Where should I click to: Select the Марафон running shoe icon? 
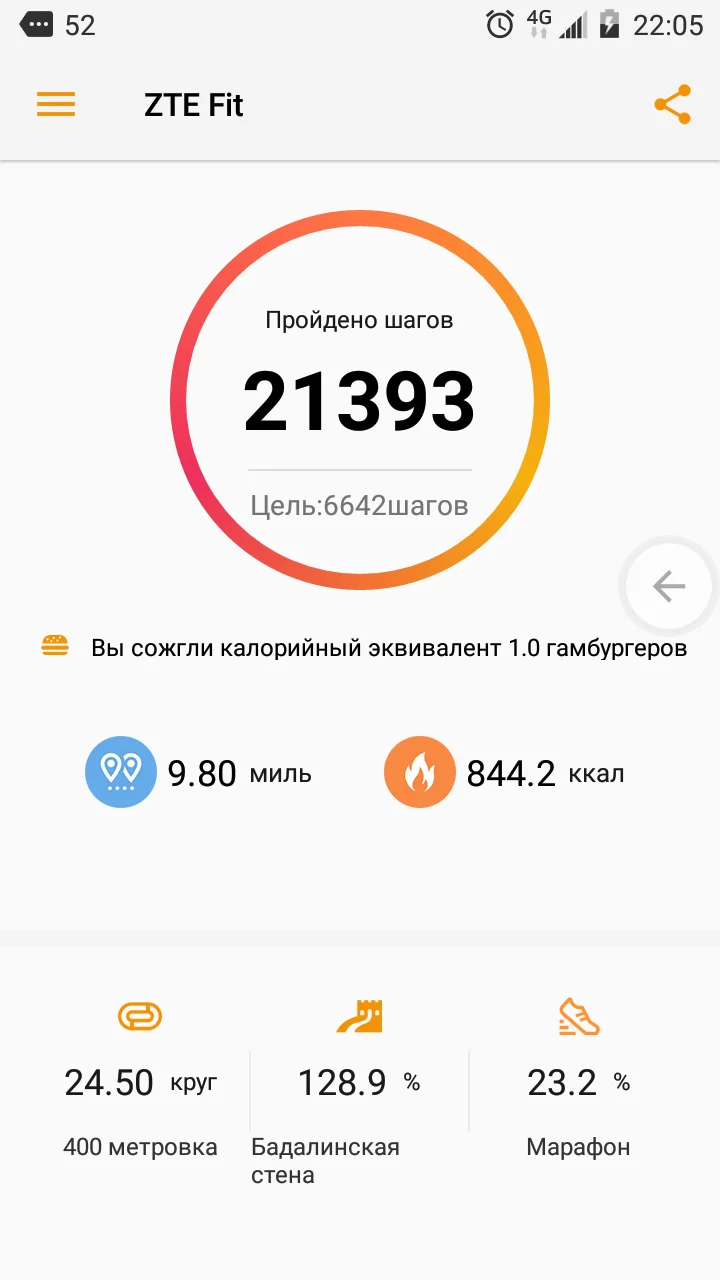578,1015
